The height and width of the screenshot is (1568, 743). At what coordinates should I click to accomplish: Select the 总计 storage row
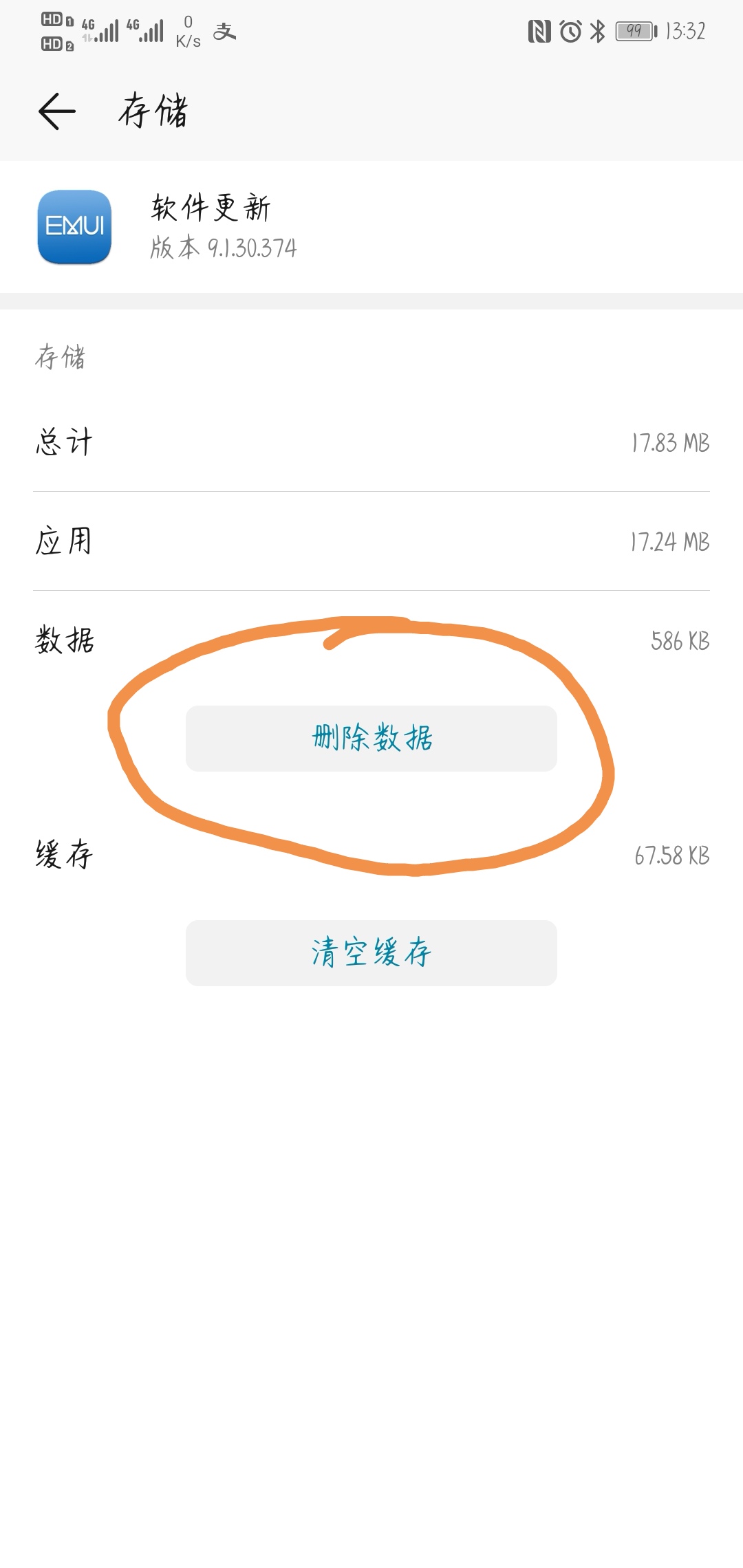[x=371, y=444]
